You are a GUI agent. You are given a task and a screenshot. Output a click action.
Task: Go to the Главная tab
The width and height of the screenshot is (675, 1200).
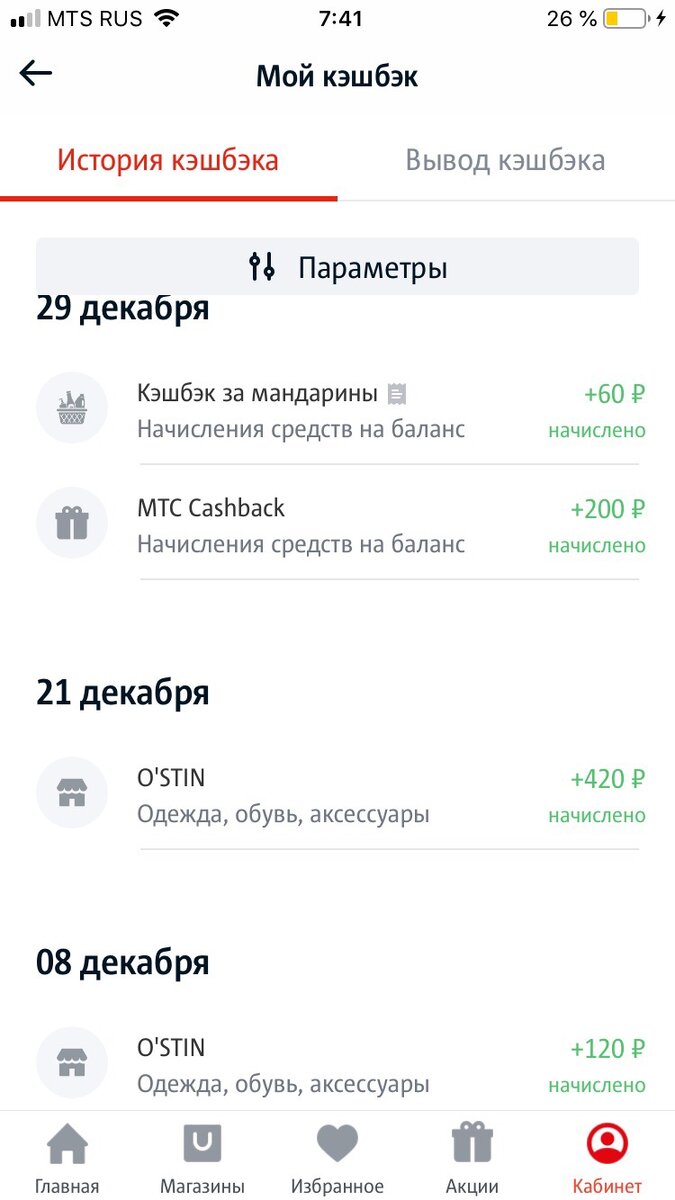point(67,1157)
